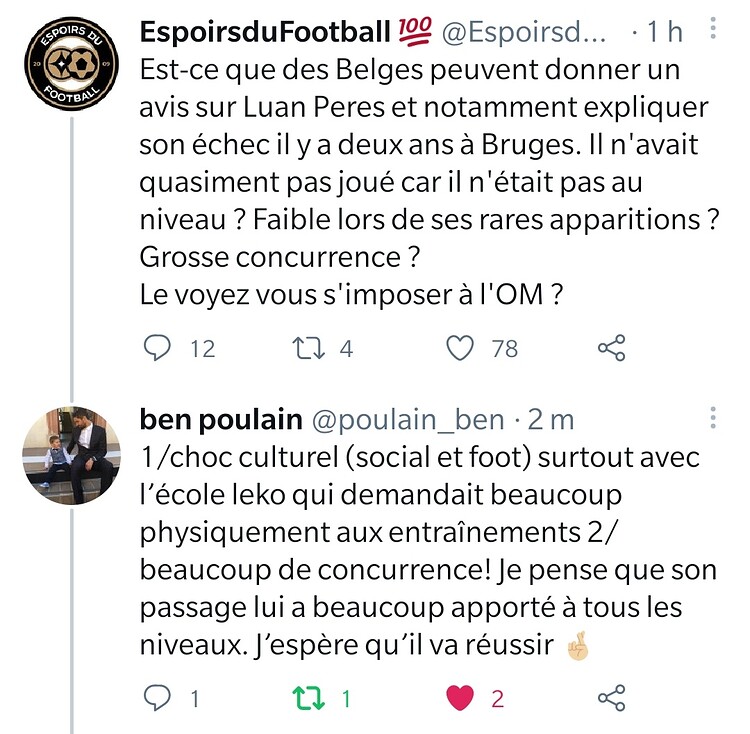Image resolution: width=750 pixels, height=734 pixels.
Task: Share ben poulain's reply
Action: click(x=611, y=698)
